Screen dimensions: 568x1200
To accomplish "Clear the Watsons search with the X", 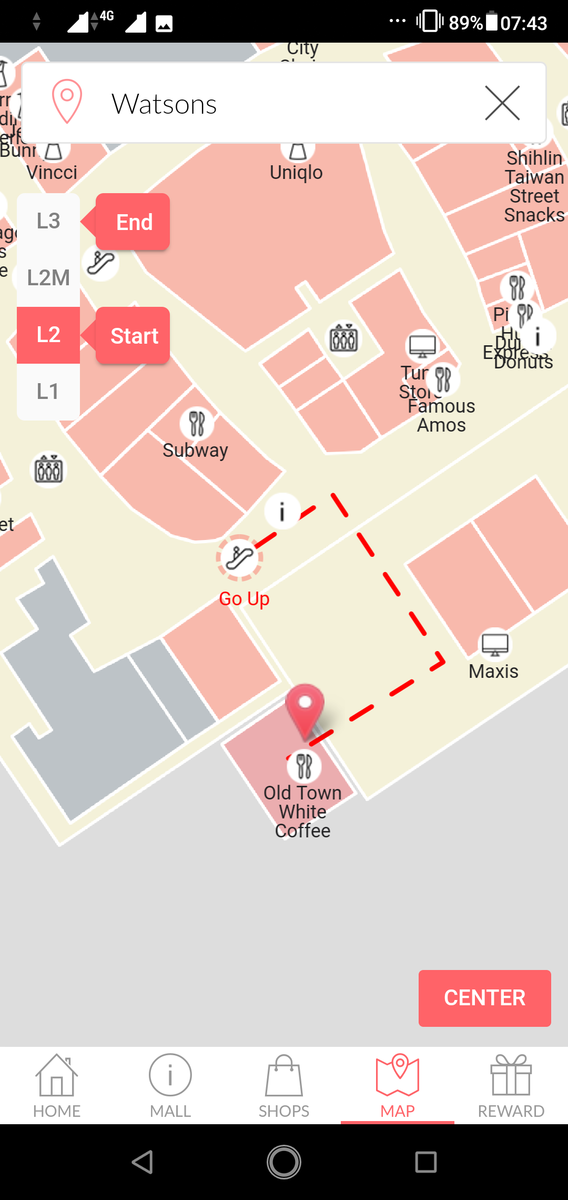I will tap(502, 103).
